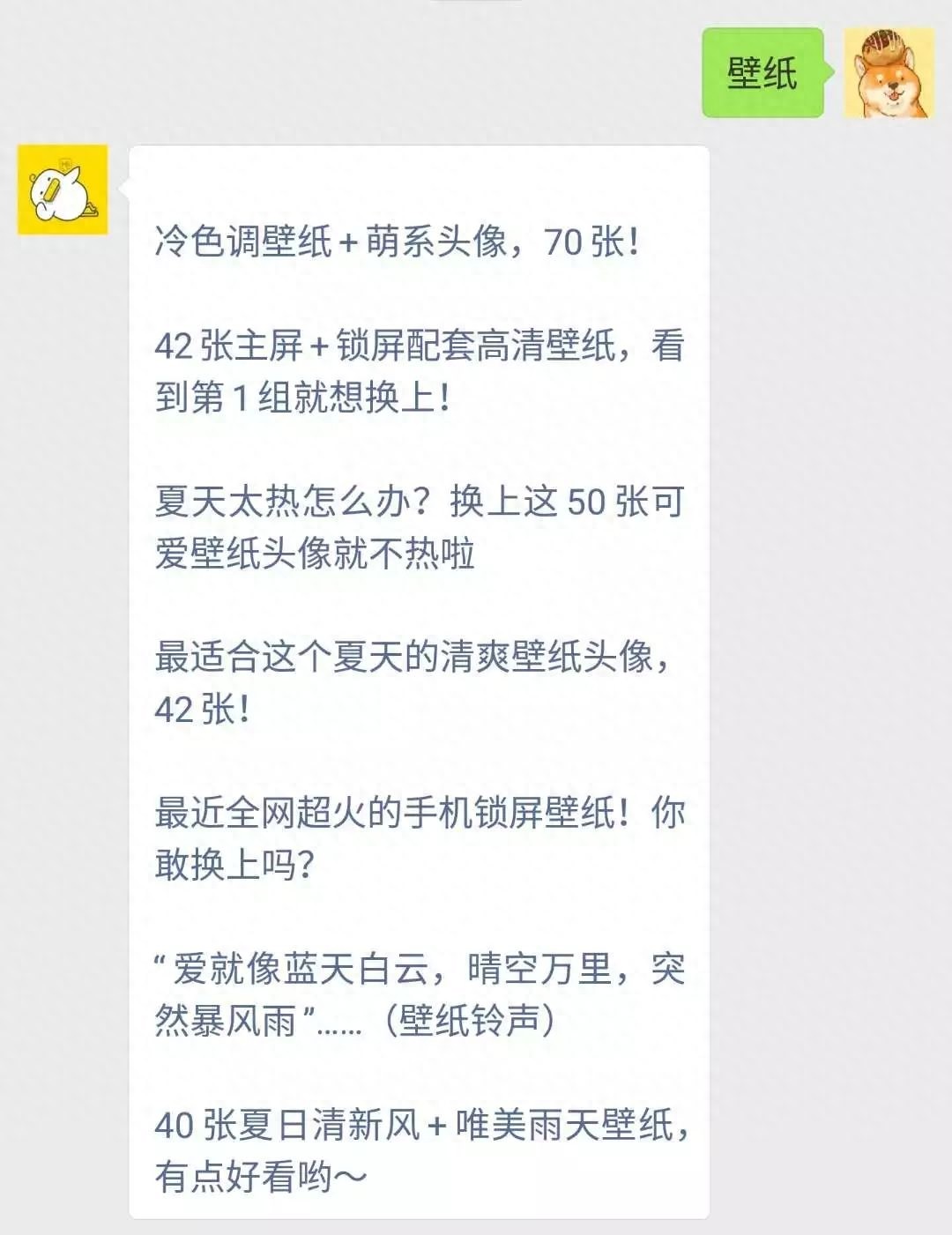This screenshot has height=1235, width=952.
Task: Open the yellow duck account avatar
Action: (63, 190)
